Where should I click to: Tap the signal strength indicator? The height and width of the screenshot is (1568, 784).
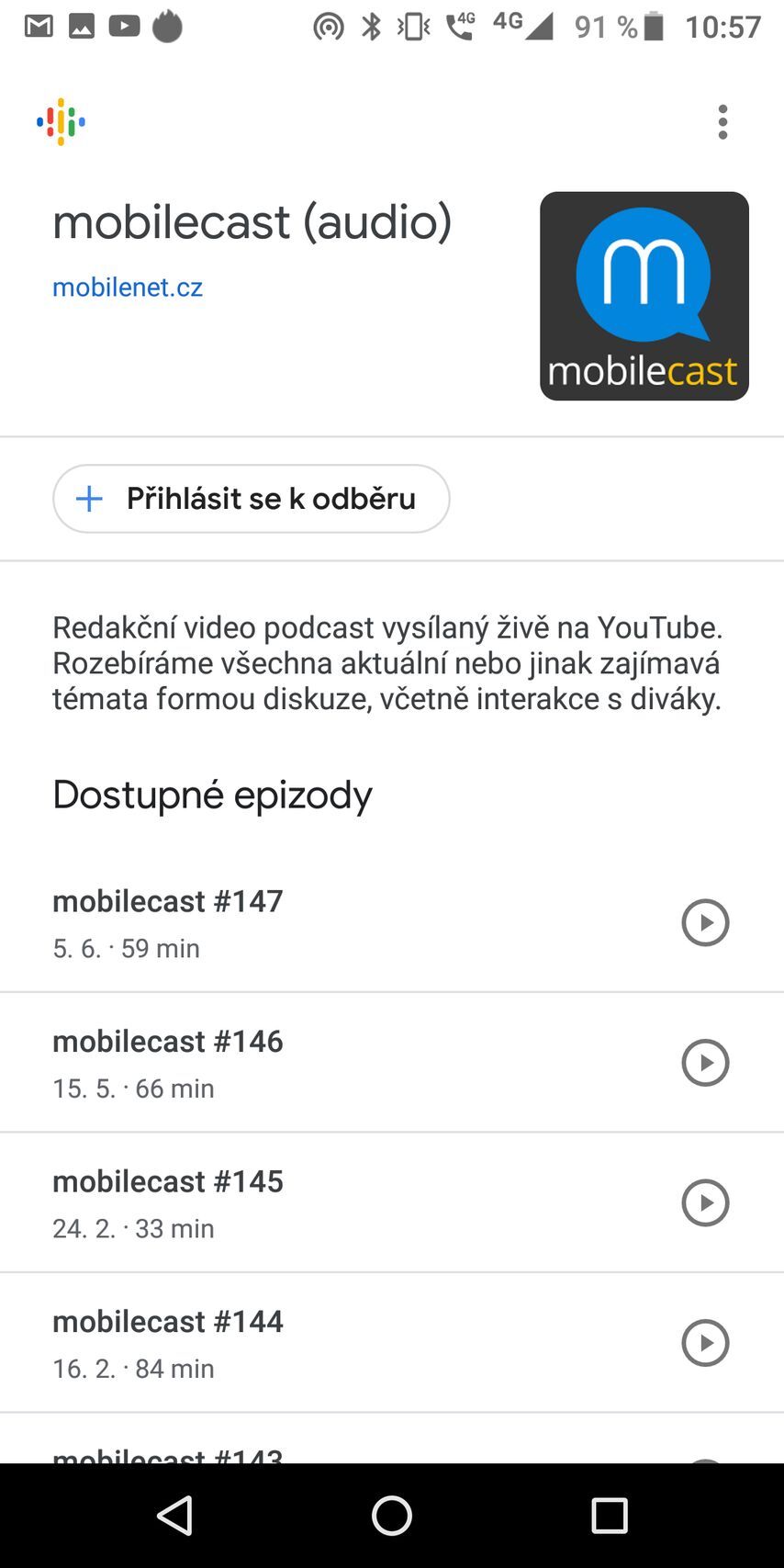tap(535, 28)
